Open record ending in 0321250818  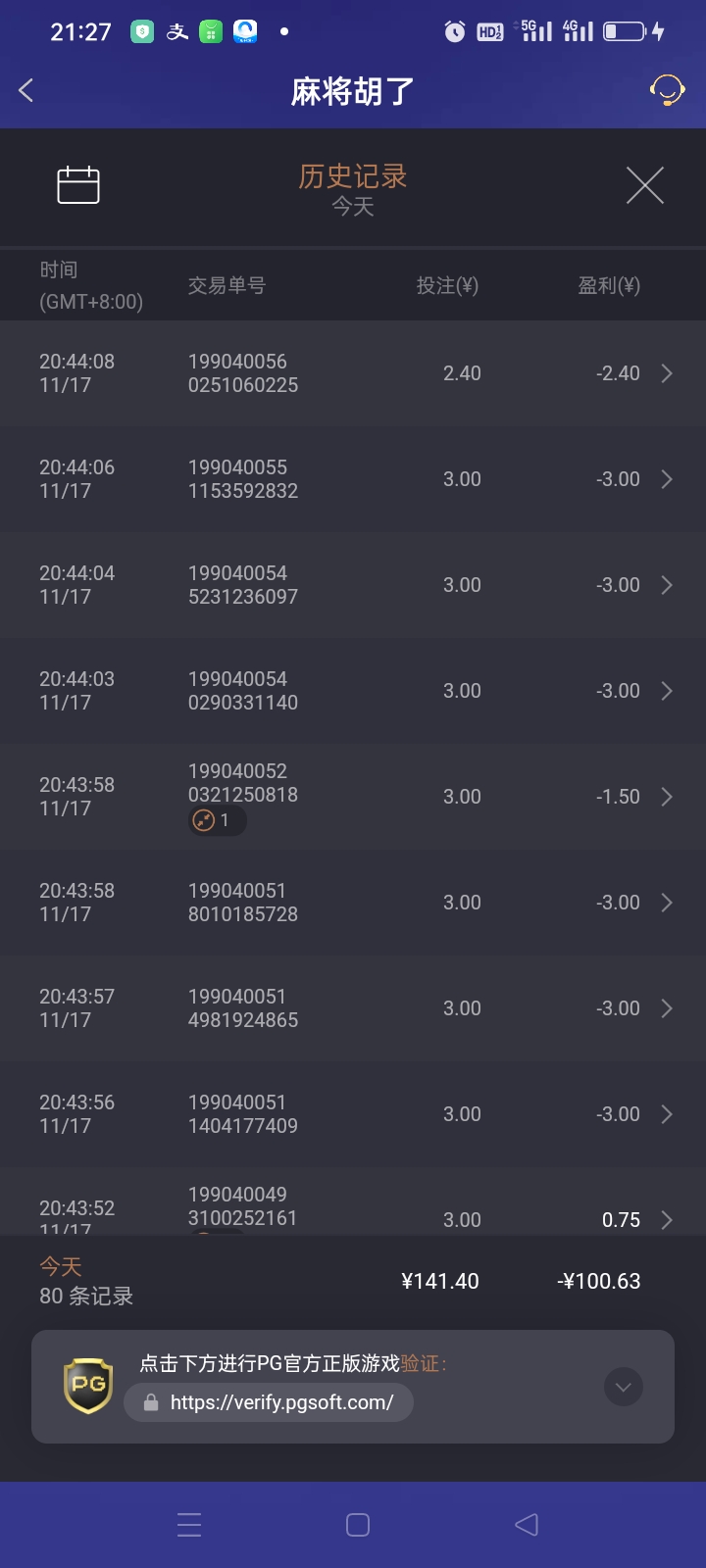coord(353,797)
